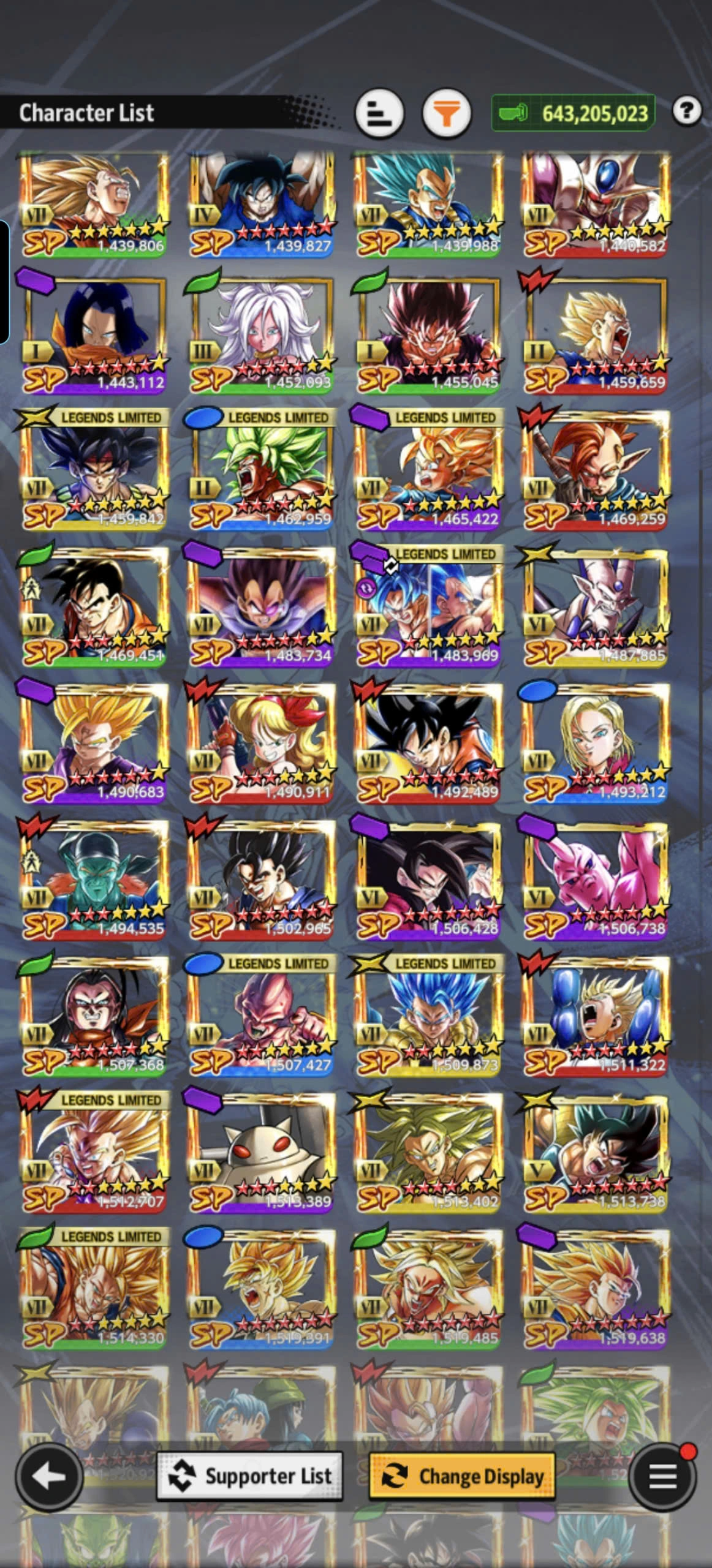Tap the Change Display button
Viewport: 712px width, 1568px height.
[x=462, y=1477]
